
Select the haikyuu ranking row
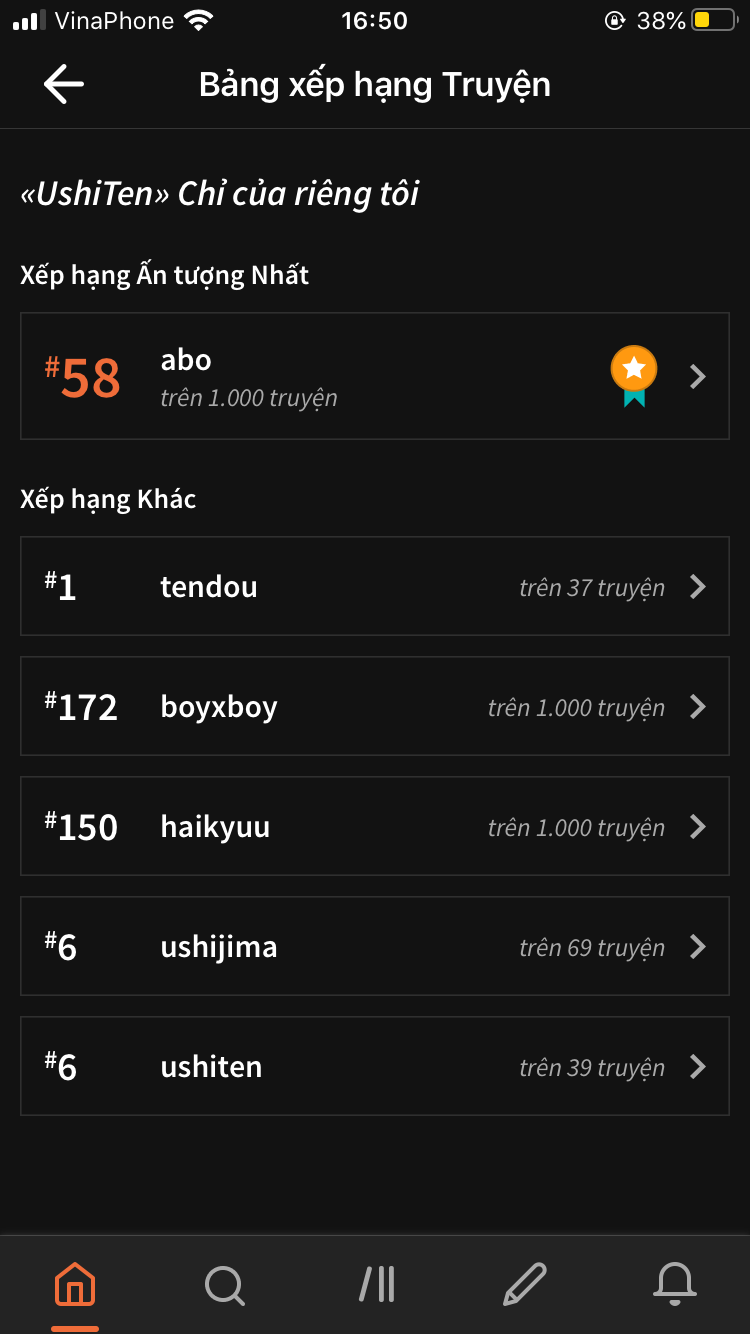(375, 826)
